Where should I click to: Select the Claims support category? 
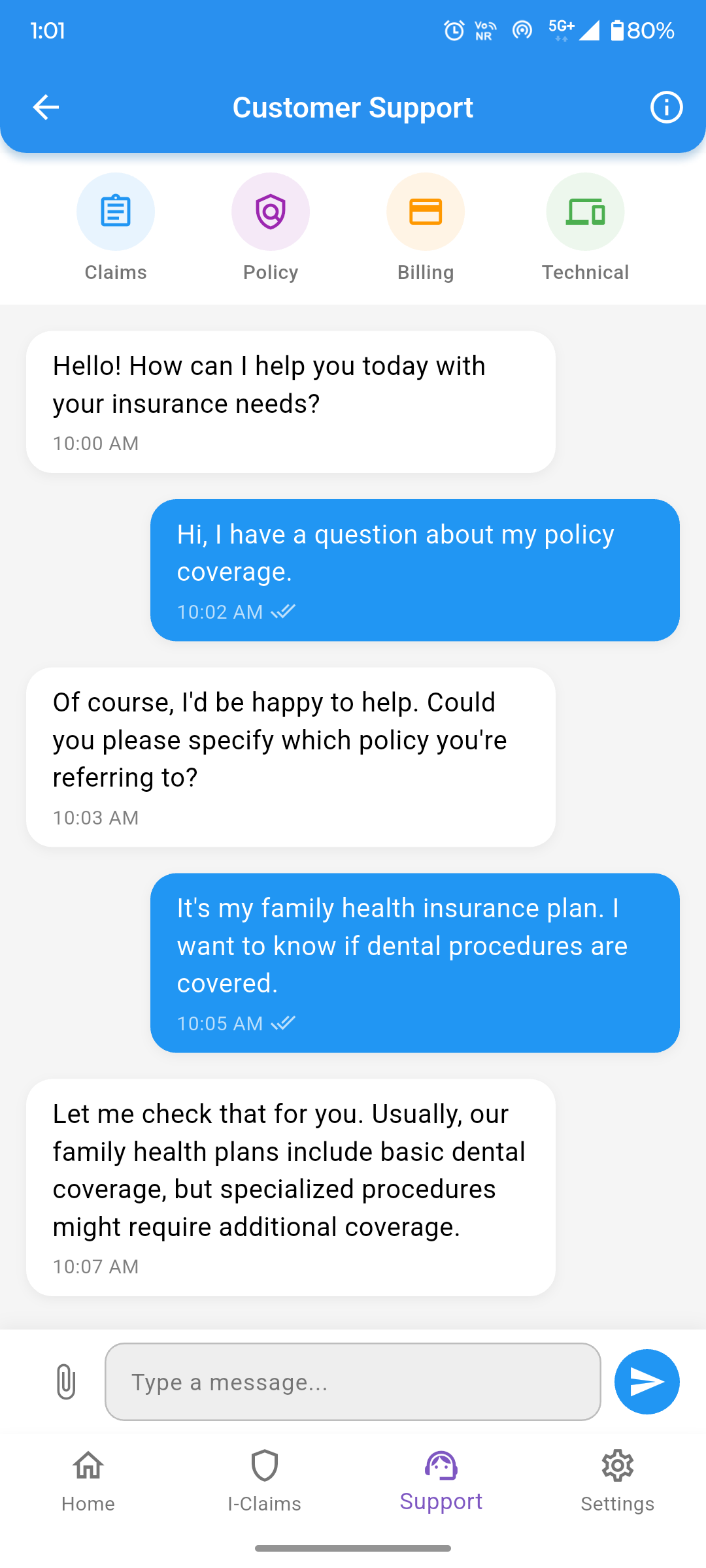click(x=116, y=212)
